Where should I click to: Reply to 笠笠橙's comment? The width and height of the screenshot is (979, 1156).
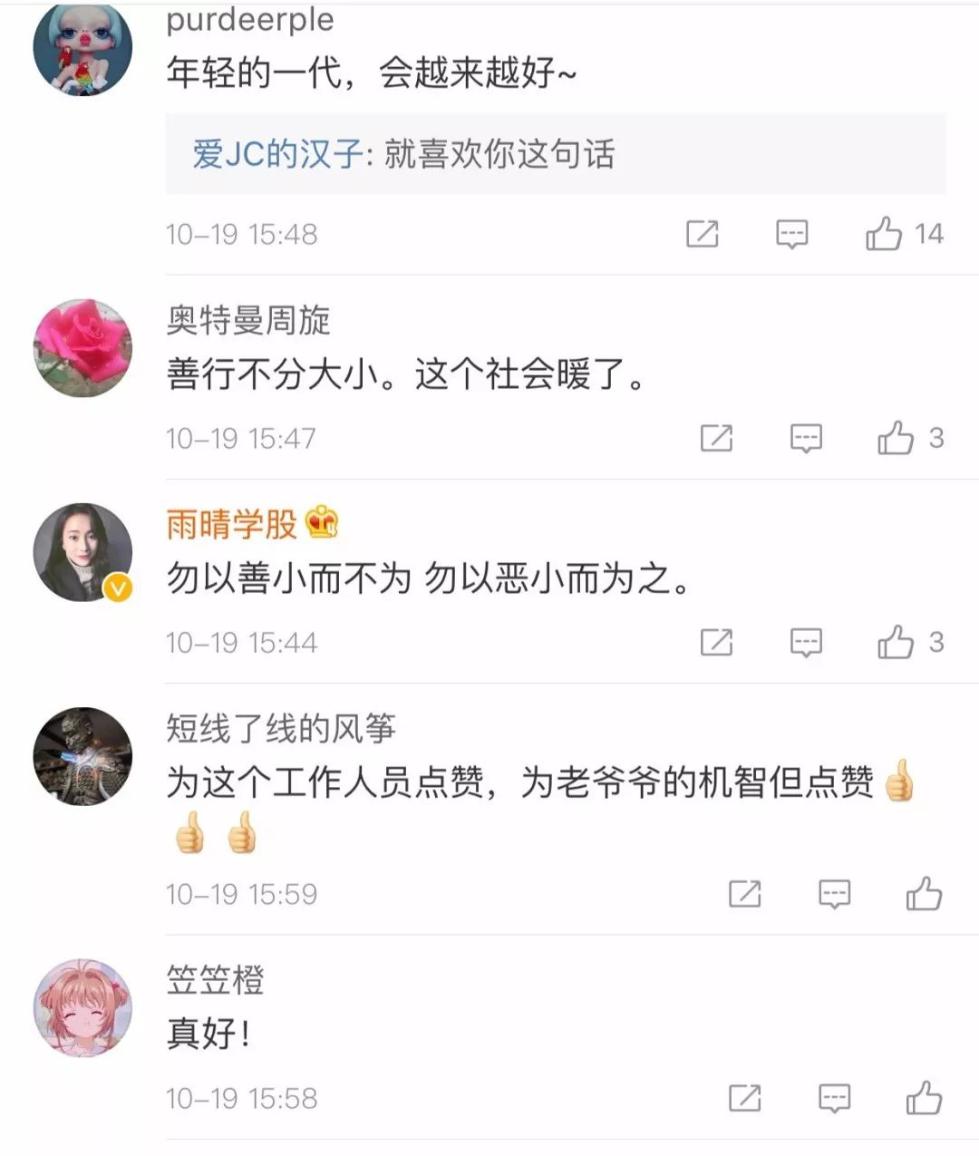[x=834, y=1099]
